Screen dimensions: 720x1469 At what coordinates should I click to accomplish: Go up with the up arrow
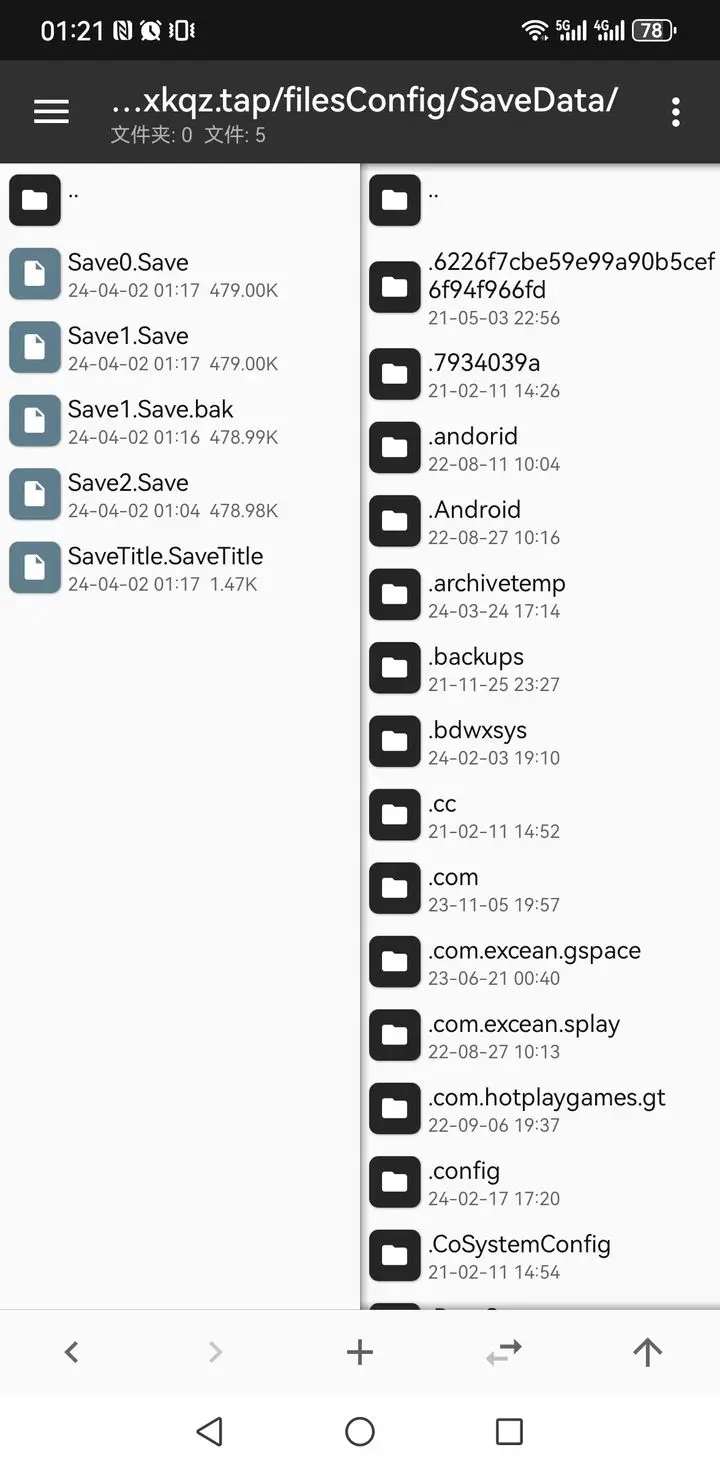[647, 1352]
